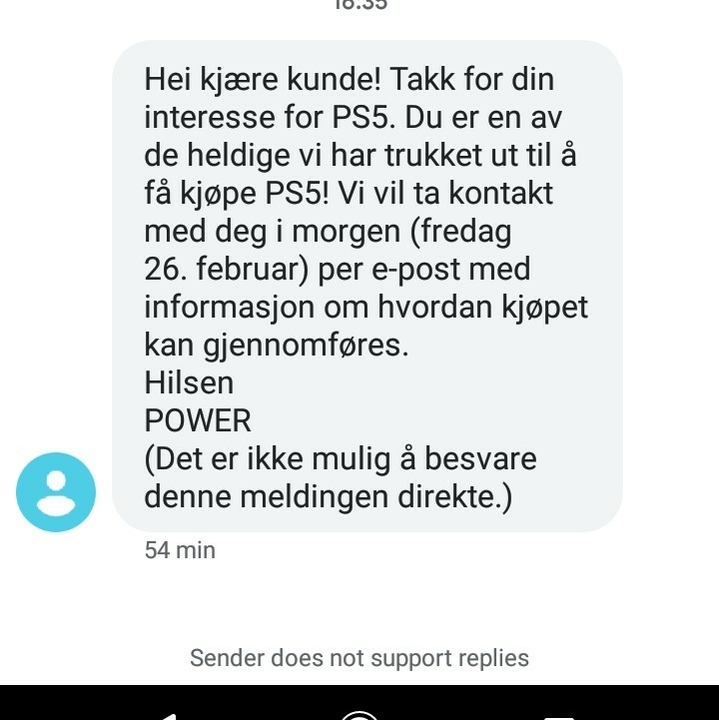Open the sender's contact avatar
The height and width of the screenshot is (720, 719).
tap(56, 491)
